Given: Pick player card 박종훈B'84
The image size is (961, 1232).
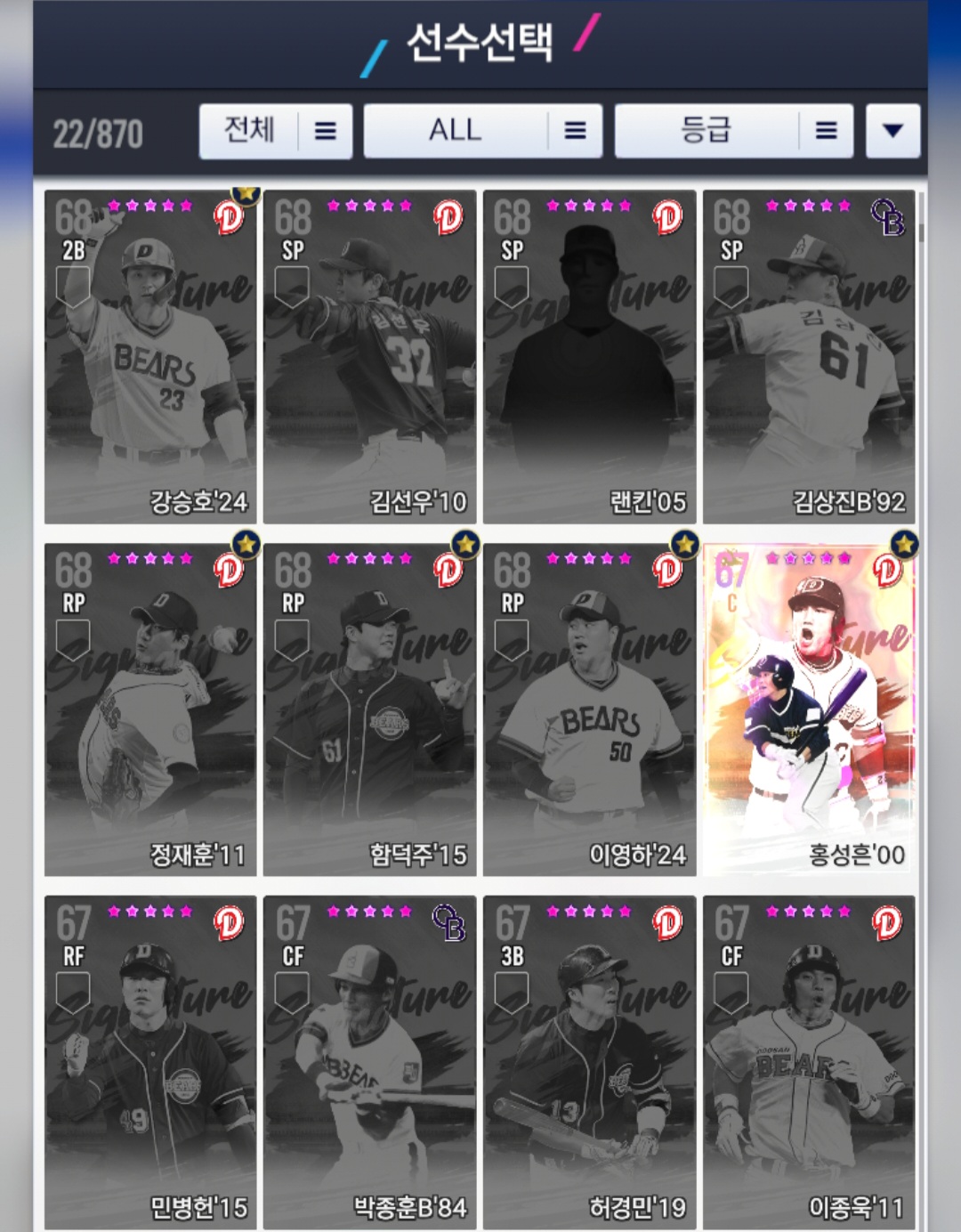Looking at the screenshot, I should tap(369, 1062).
